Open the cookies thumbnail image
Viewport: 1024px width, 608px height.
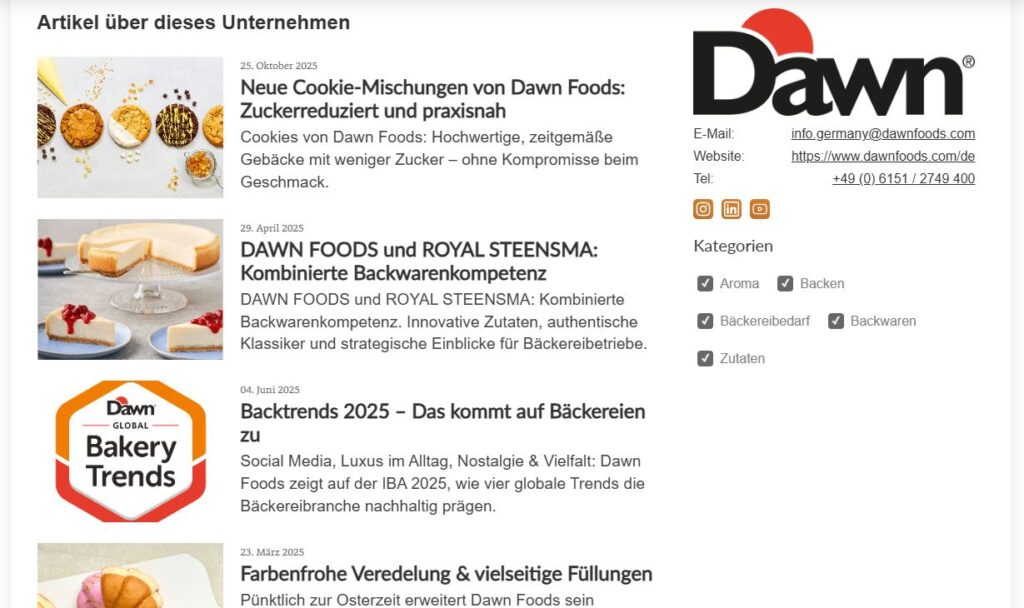coord(130,127)
